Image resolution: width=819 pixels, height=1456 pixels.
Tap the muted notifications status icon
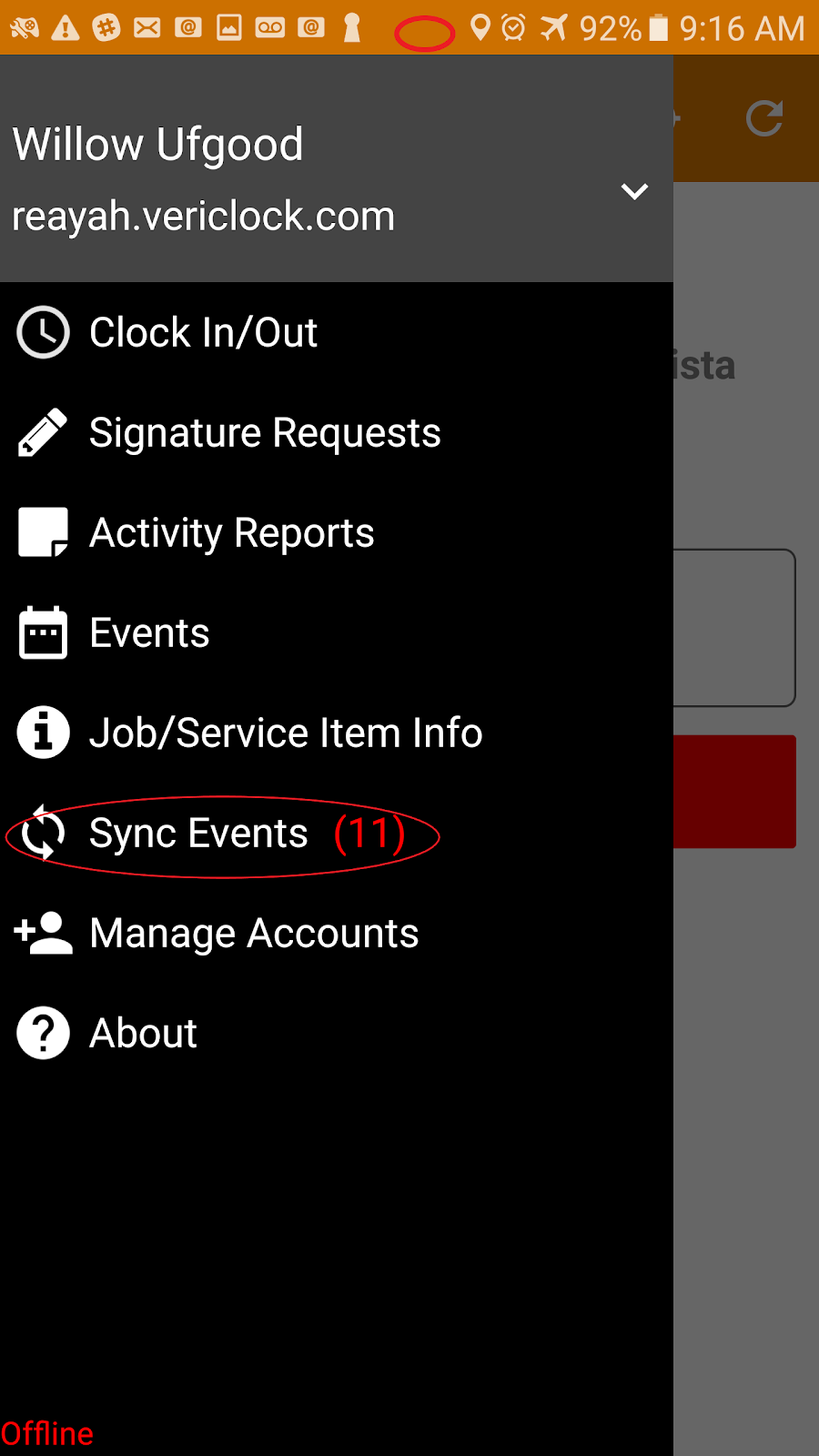pos(25,28)
